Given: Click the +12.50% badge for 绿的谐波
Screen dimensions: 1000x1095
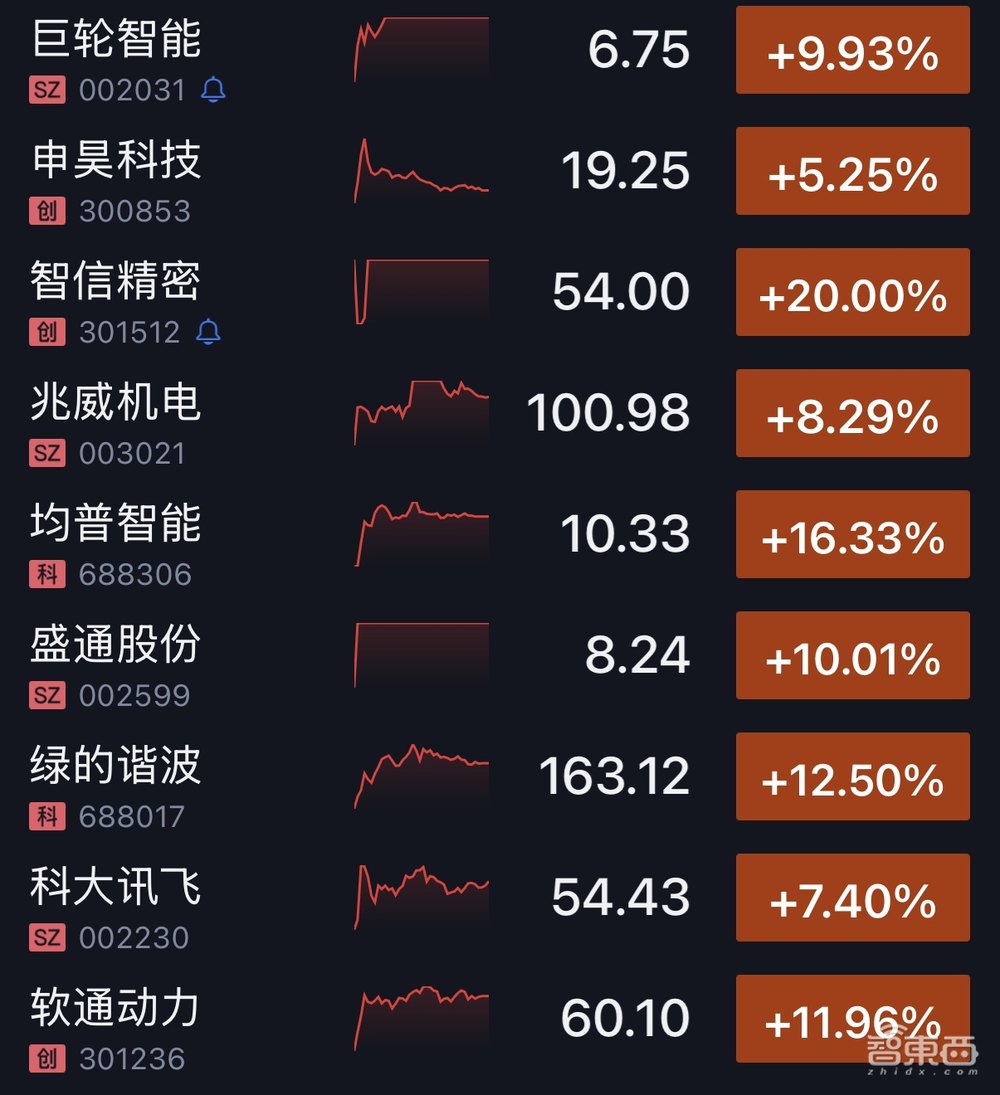Looking at the screenshot, I should pos(851,776).
